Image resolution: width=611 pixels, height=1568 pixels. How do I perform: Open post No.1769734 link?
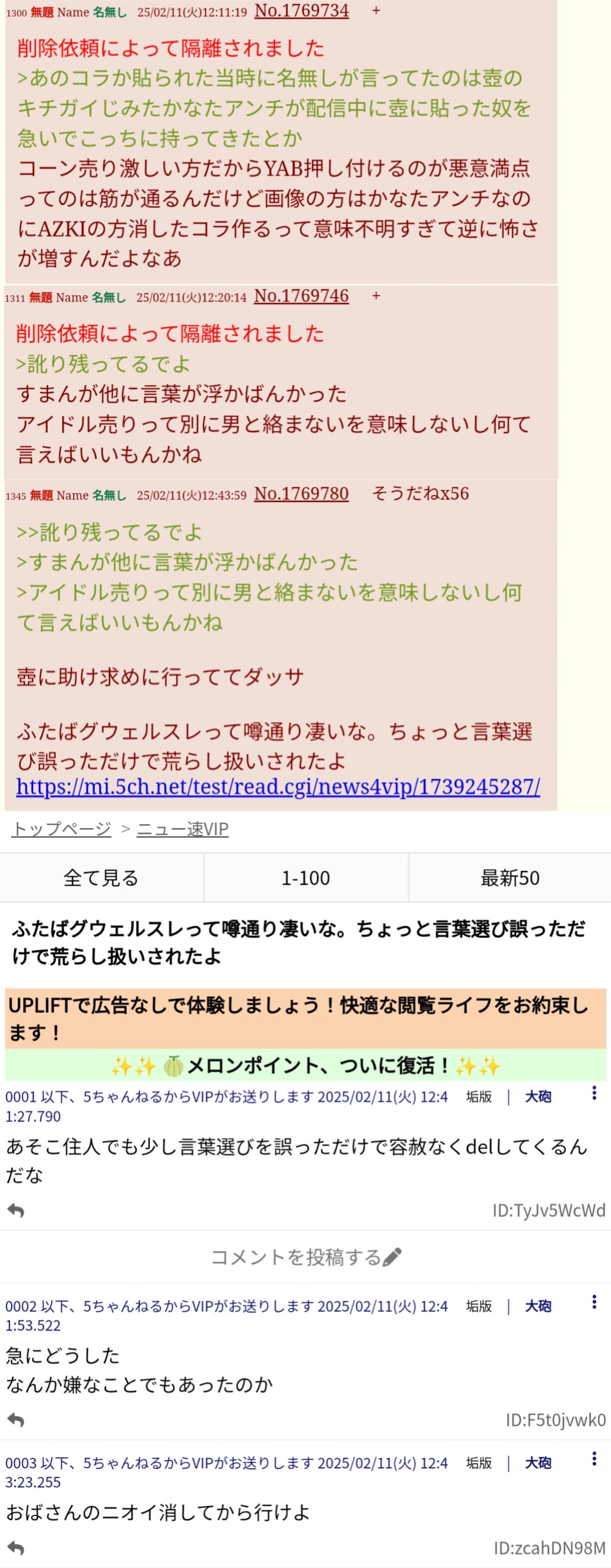pos(301,11)
